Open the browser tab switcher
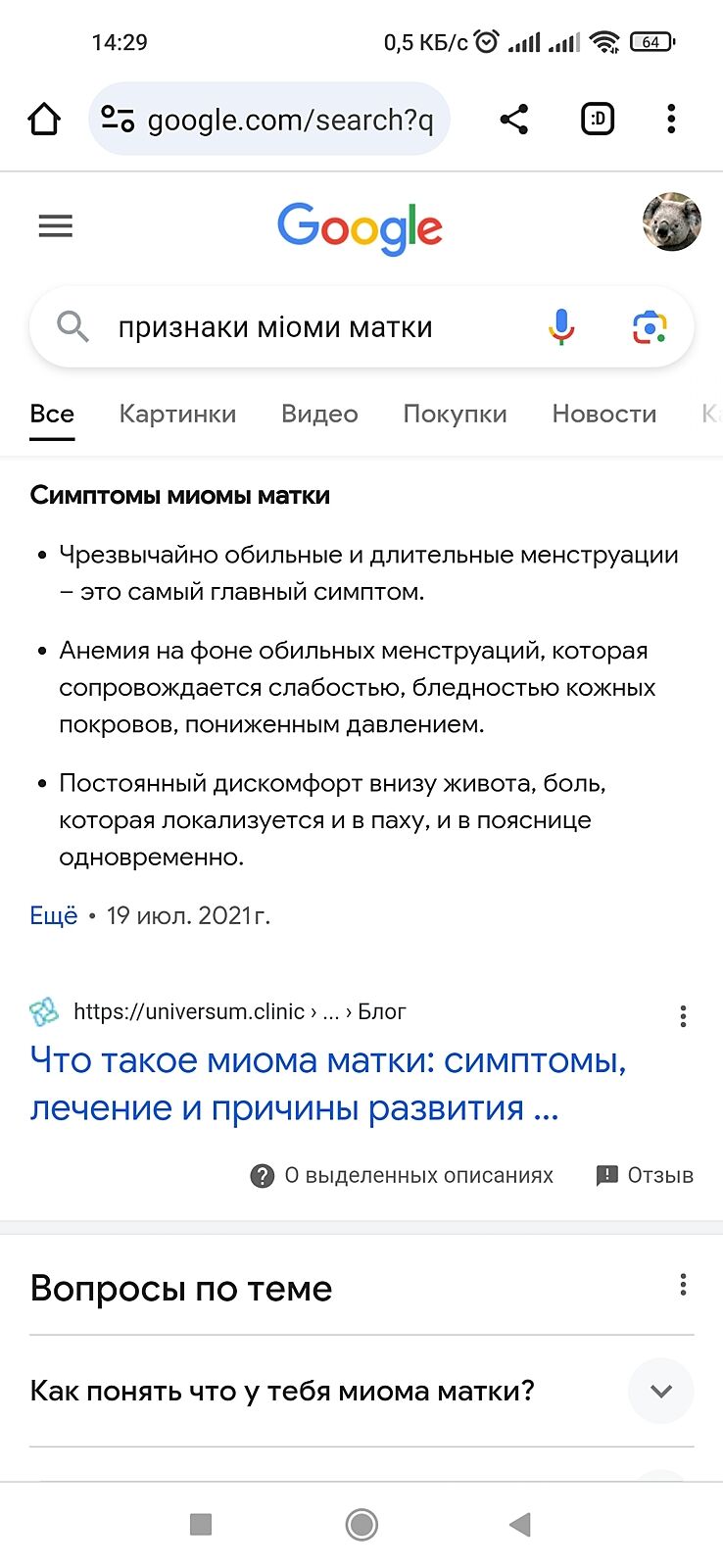This screenshot has height=1568, width=723. click(x=598, y=120)
